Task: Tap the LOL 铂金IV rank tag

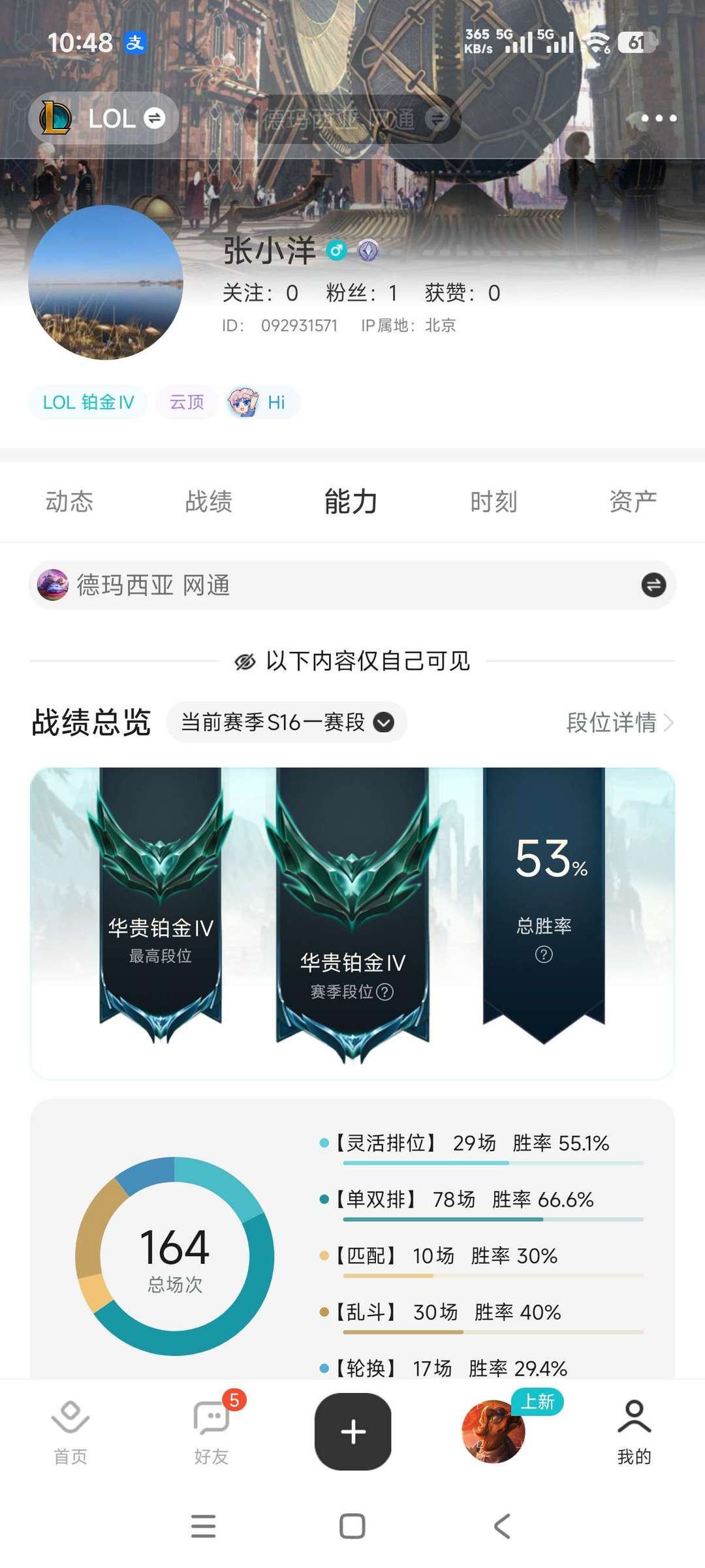Action: pos(87,403)
